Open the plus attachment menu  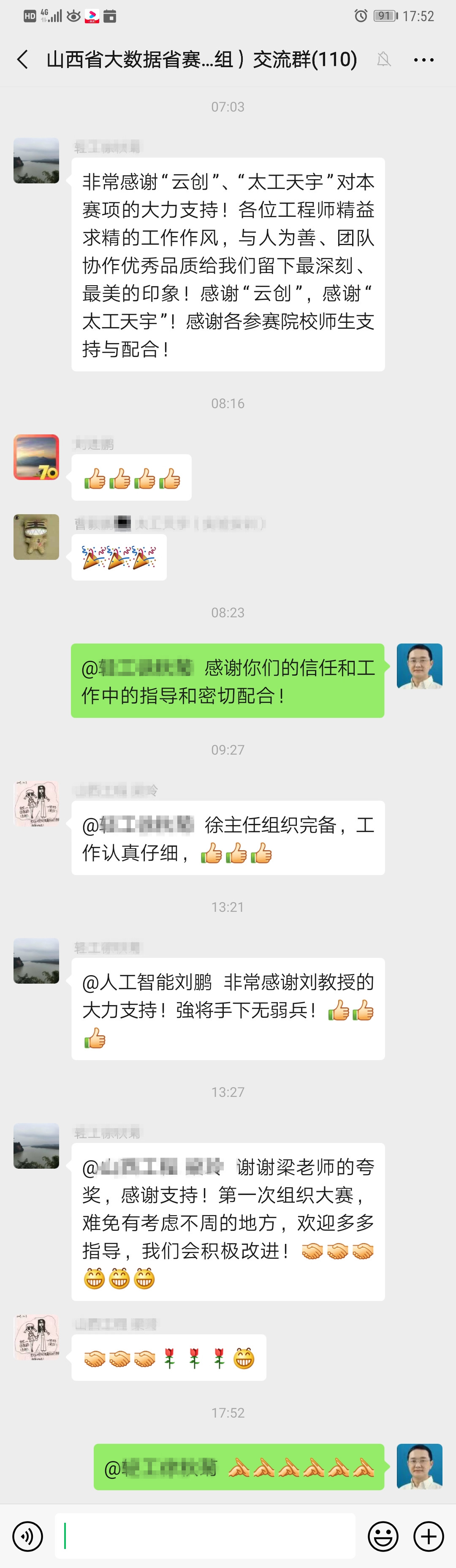429,1536
